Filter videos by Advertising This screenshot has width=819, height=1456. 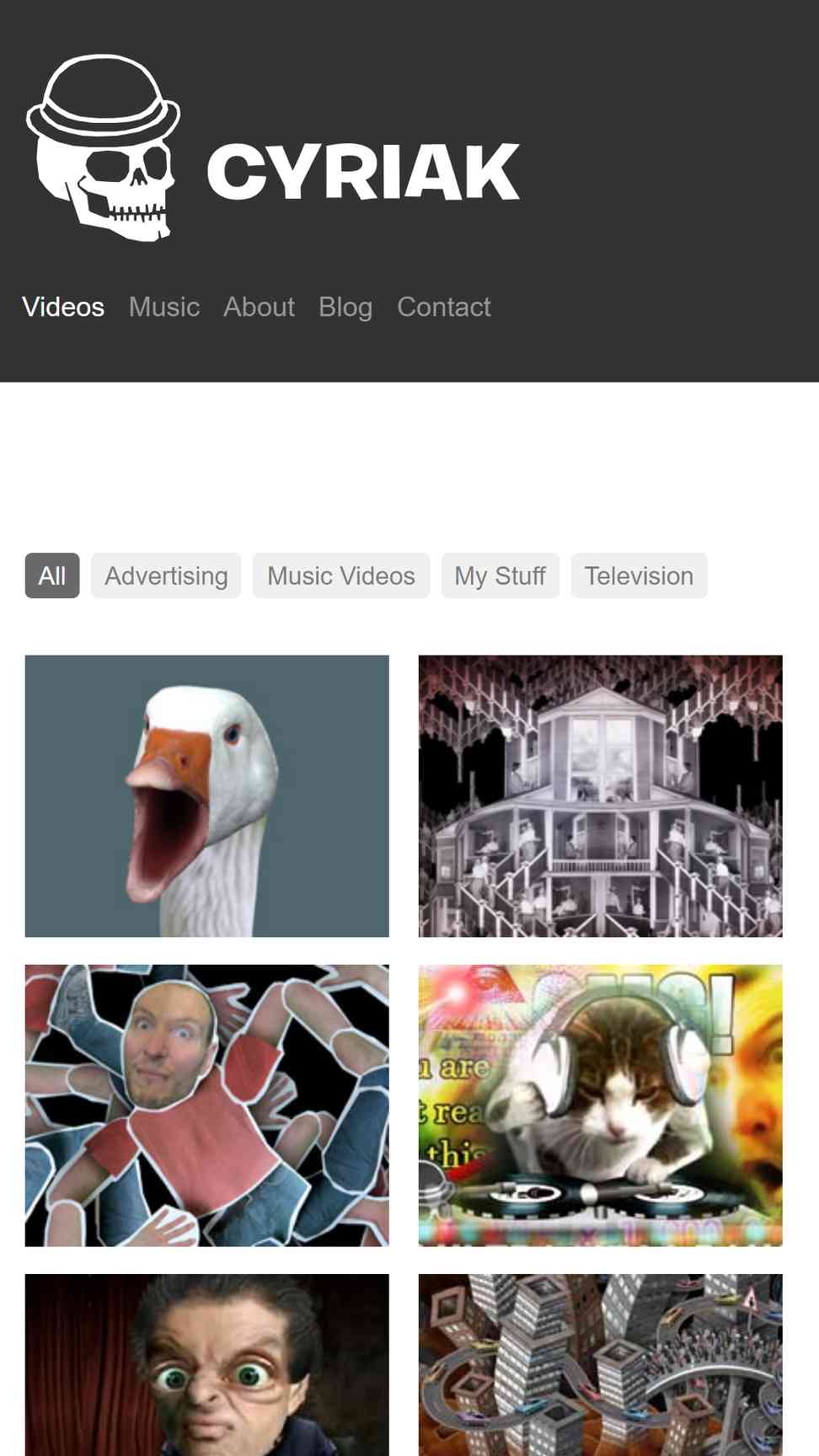(166, 575)
